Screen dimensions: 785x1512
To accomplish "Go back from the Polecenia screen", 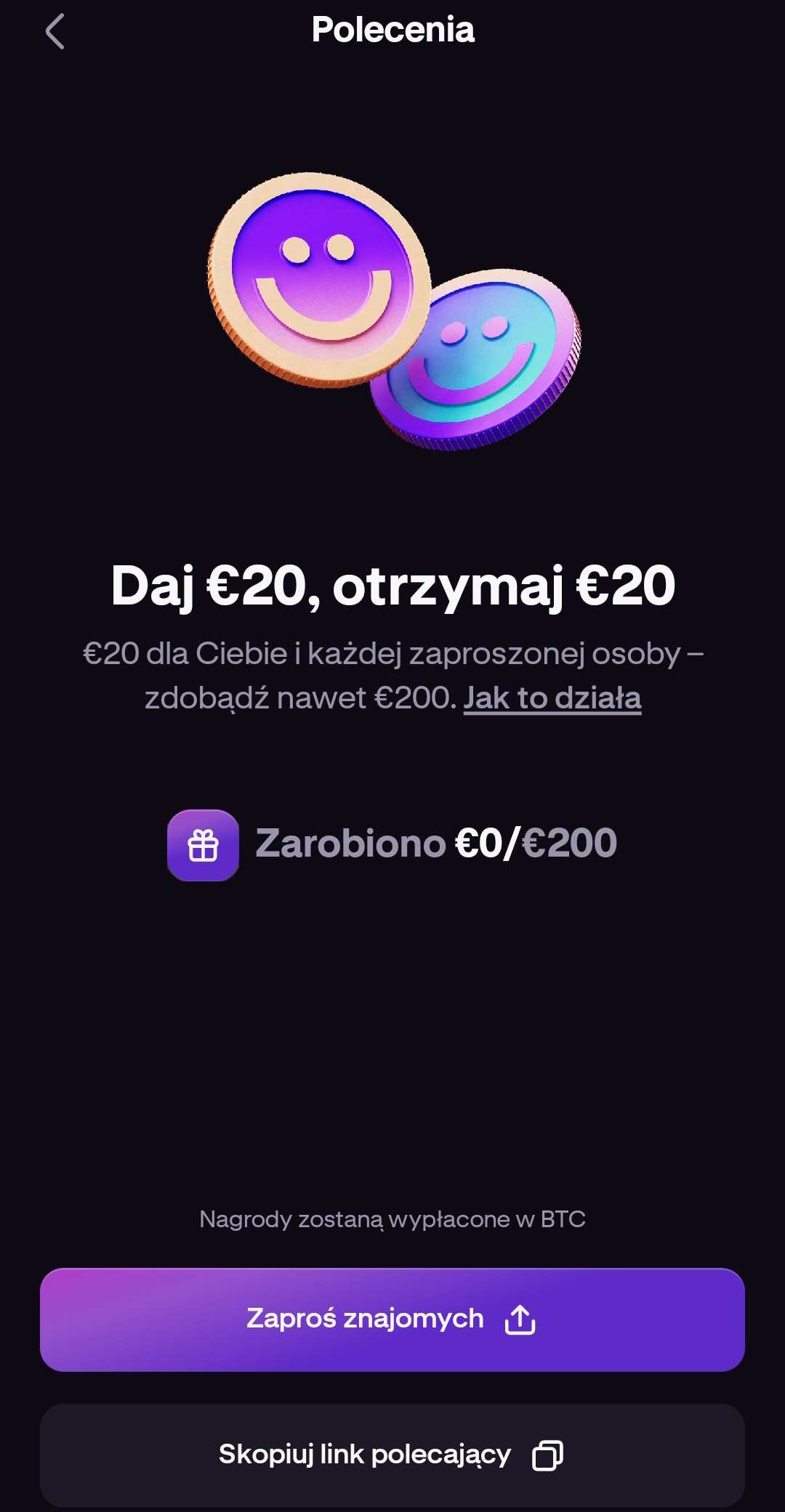I will (55, 32).
